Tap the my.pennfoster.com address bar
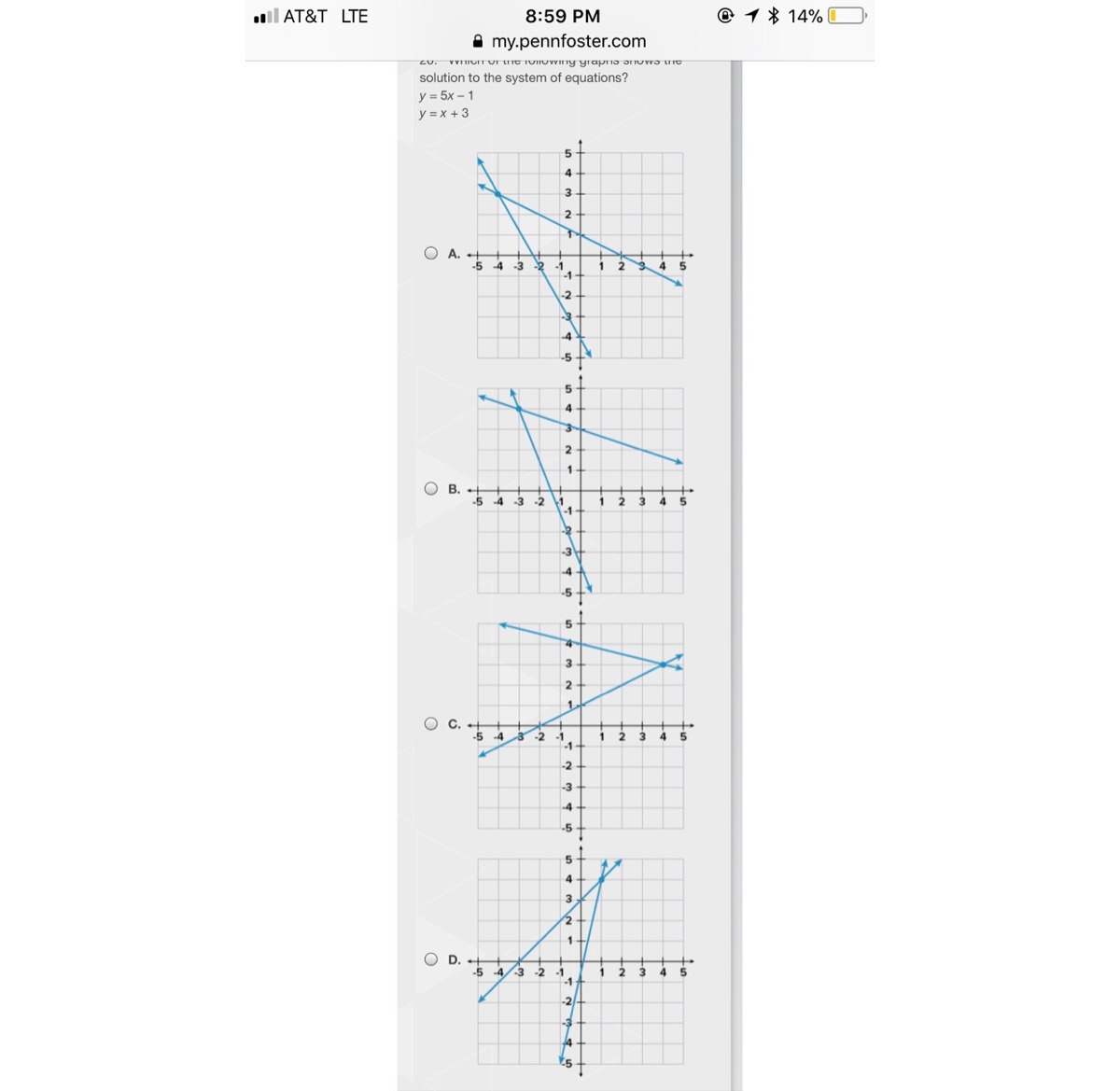Screen dimensions: 1120x1091 (560, 41)
